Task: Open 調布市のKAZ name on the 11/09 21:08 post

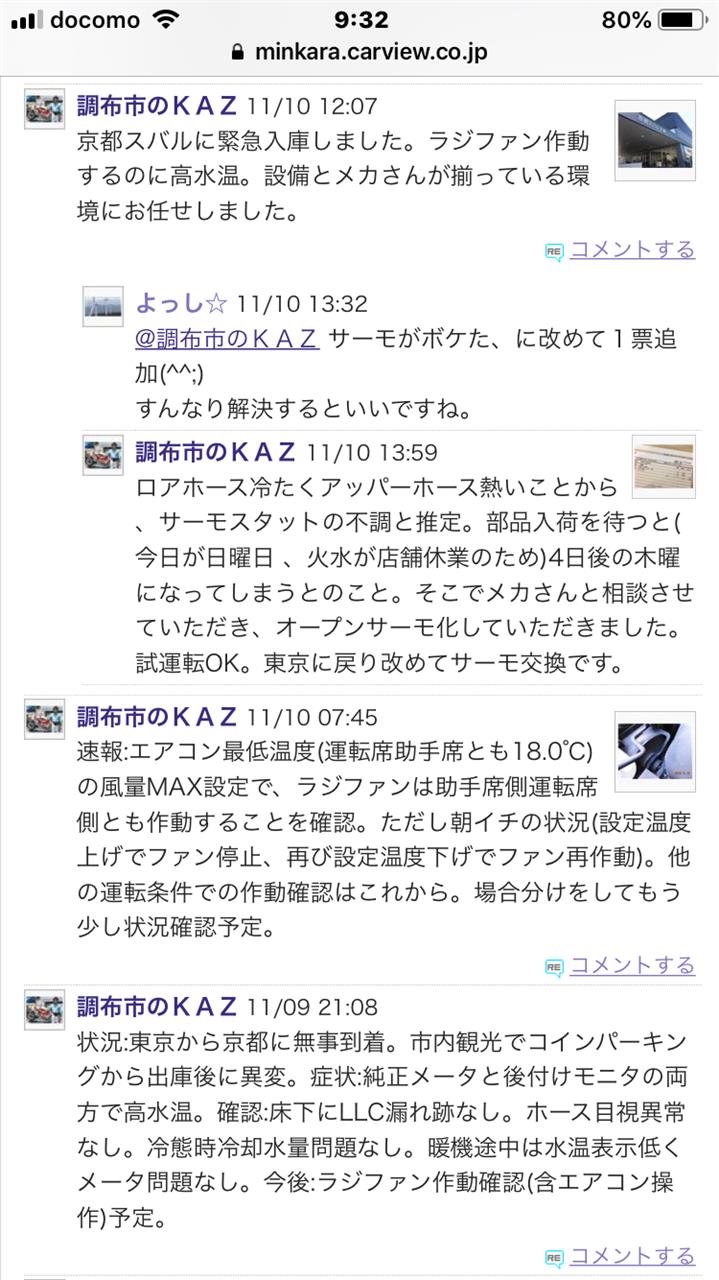Action: (x=157, y=1006)
